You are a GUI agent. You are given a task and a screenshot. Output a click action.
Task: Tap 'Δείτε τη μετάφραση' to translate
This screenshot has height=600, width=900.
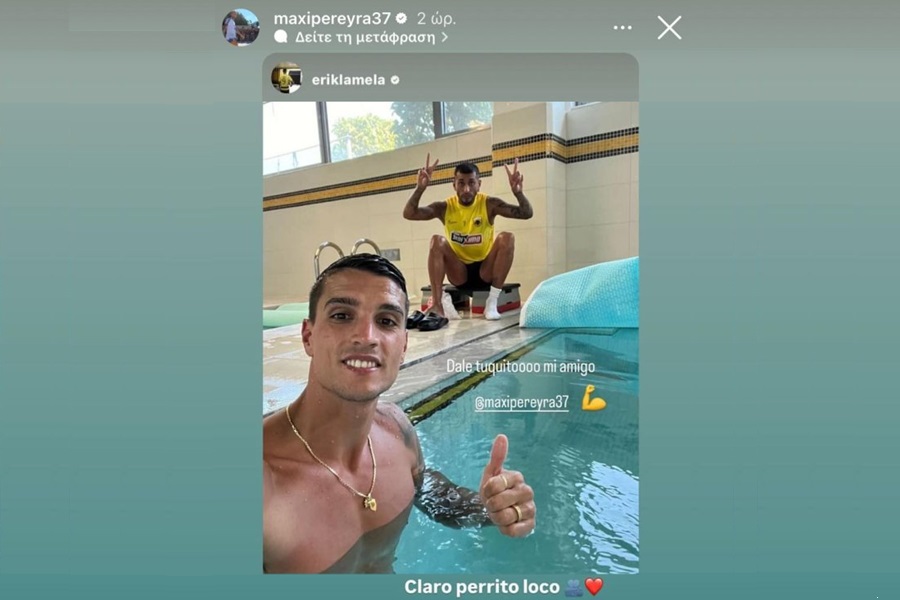point(365,37)
